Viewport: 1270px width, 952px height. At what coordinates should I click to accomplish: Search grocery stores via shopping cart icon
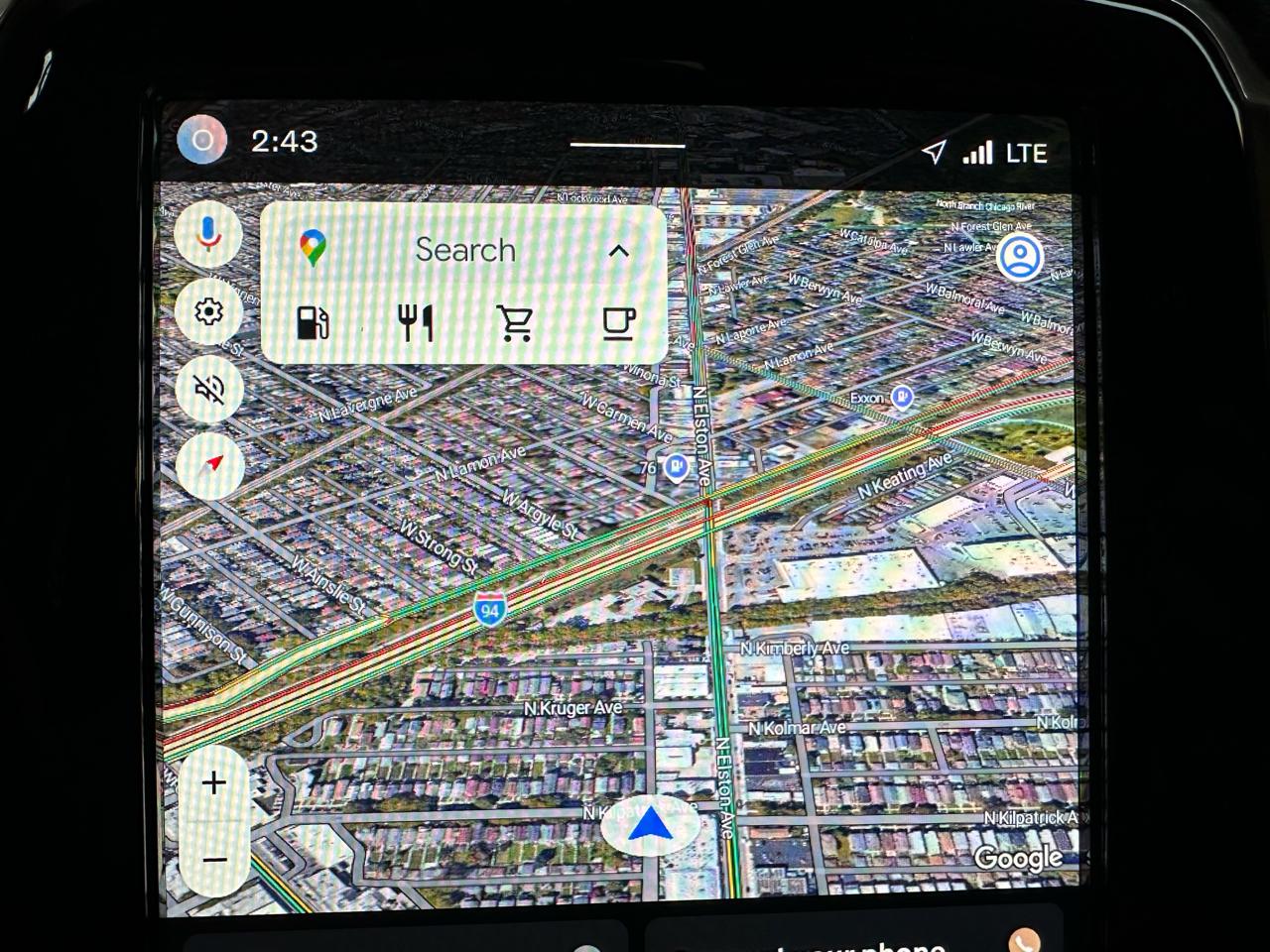(x=516, y=323)
